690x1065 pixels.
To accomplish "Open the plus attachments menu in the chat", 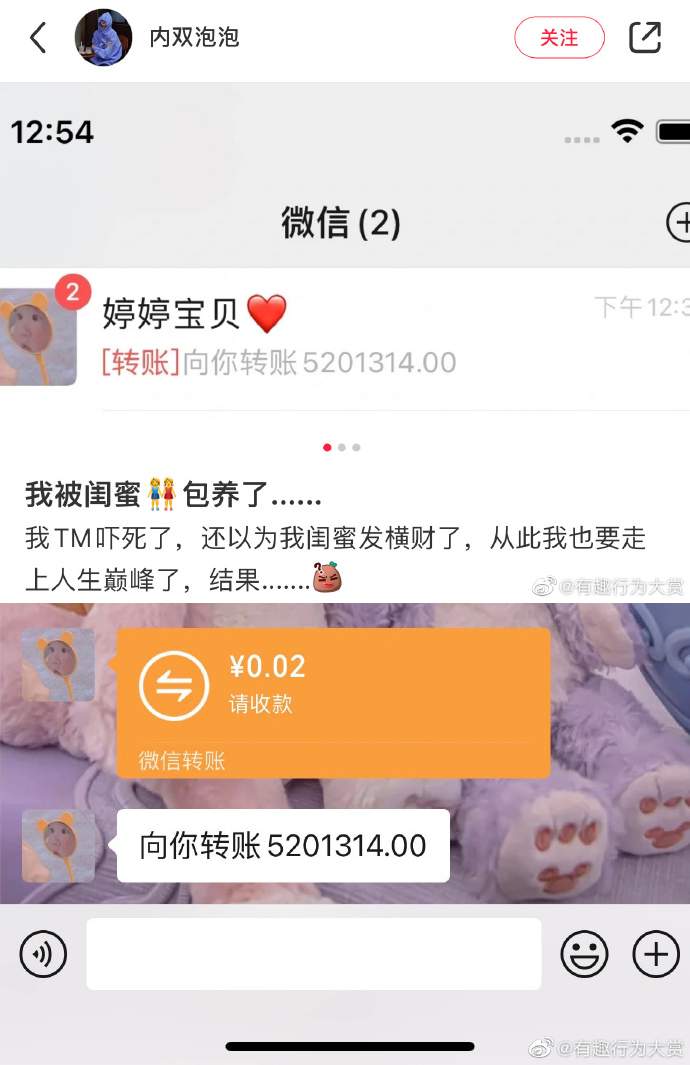I will [656, 954].
